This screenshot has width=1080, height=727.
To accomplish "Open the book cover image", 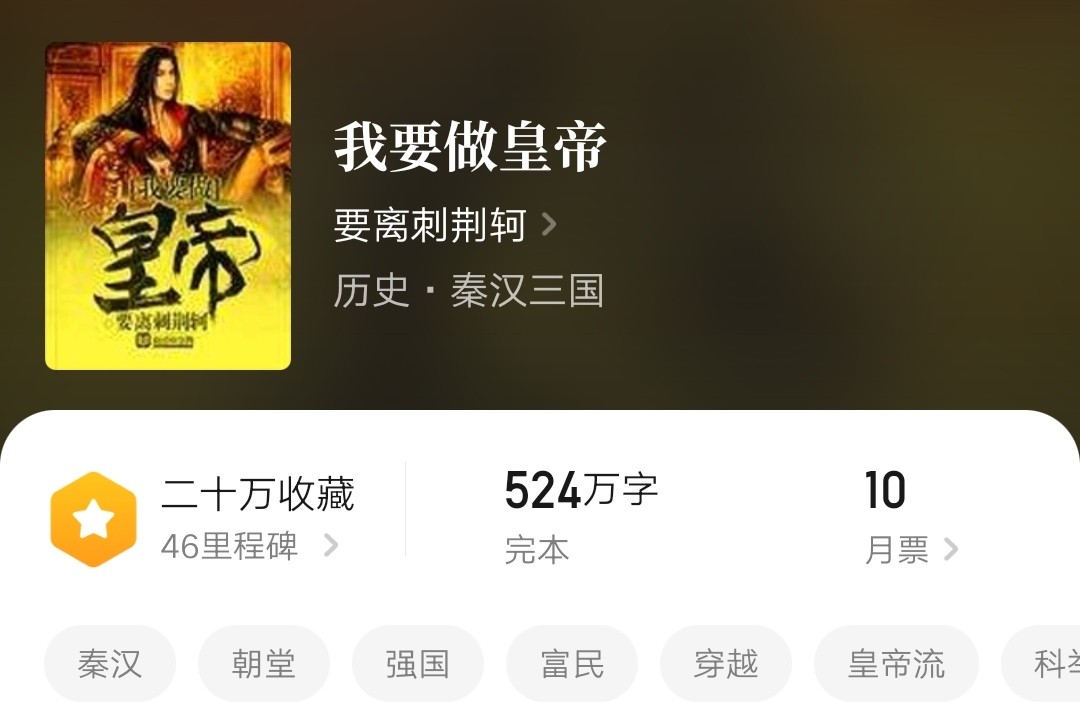I will click(x=168, y=206).
